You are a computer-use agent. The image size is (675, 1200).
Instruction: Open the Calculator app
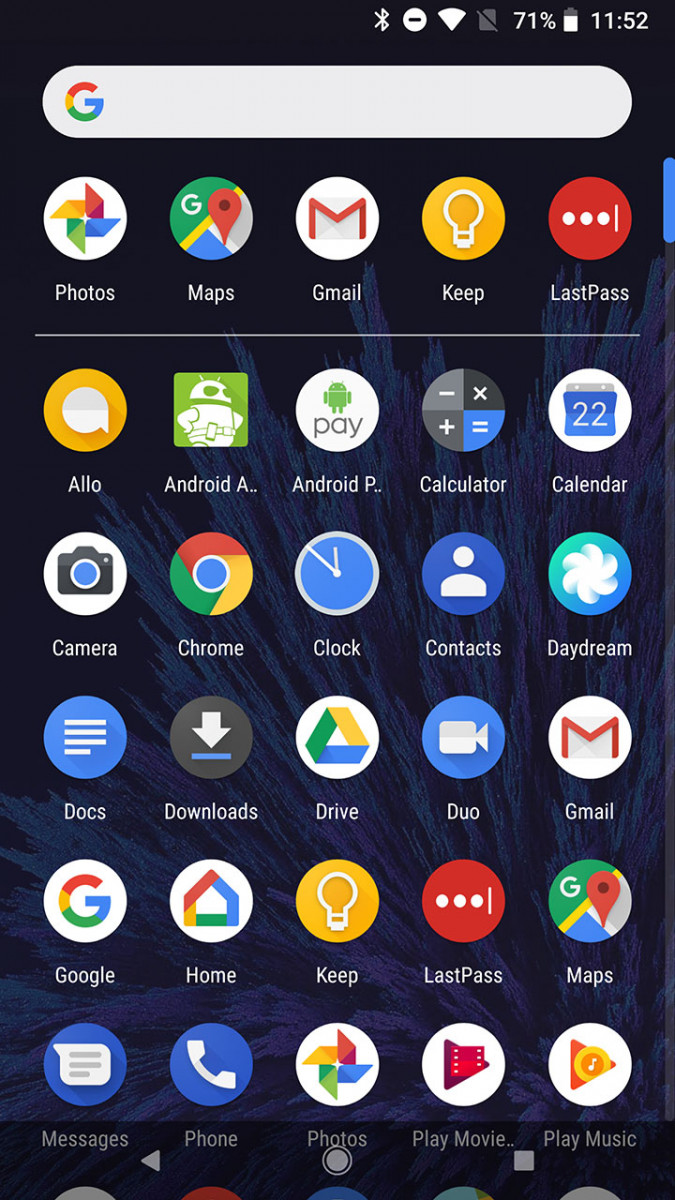pyautogui.click(x=463, y=410)
